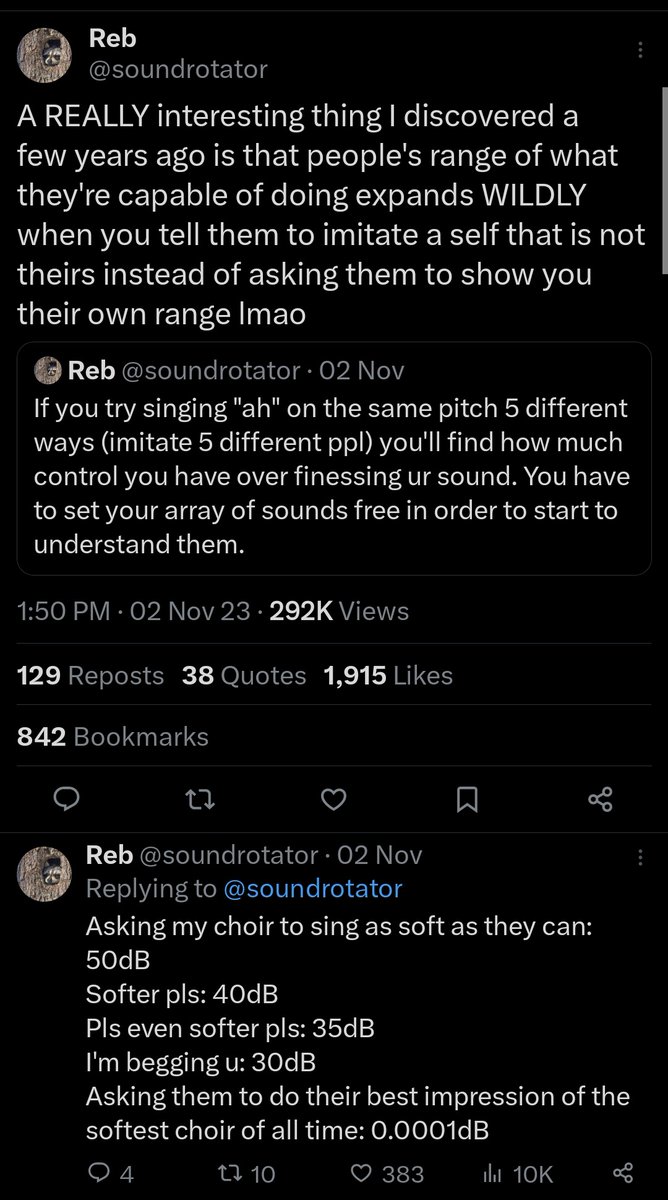Open Reb's profile picture on main tweet
This screenshot has height=1200, width=668.
[43, 54]
